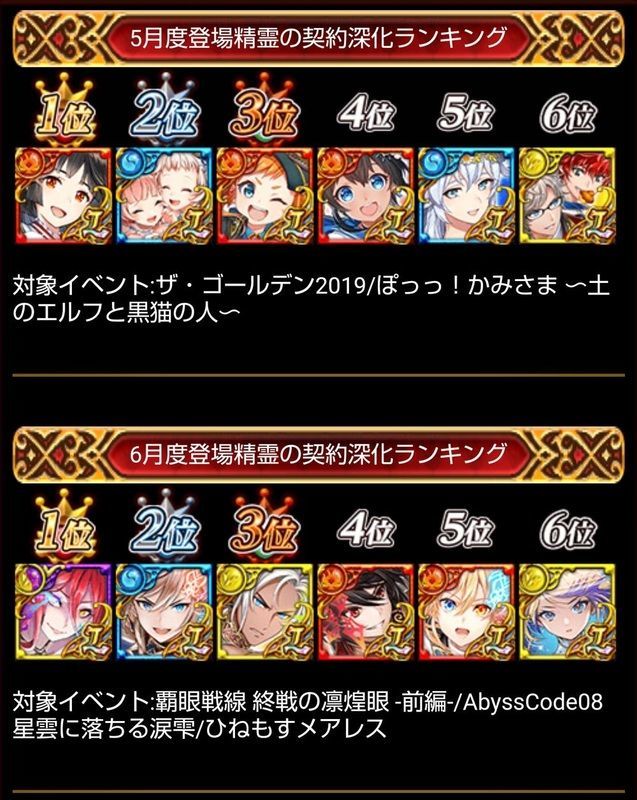Open the 1位 spirit in 6月度 ranking

pos(63,612)
